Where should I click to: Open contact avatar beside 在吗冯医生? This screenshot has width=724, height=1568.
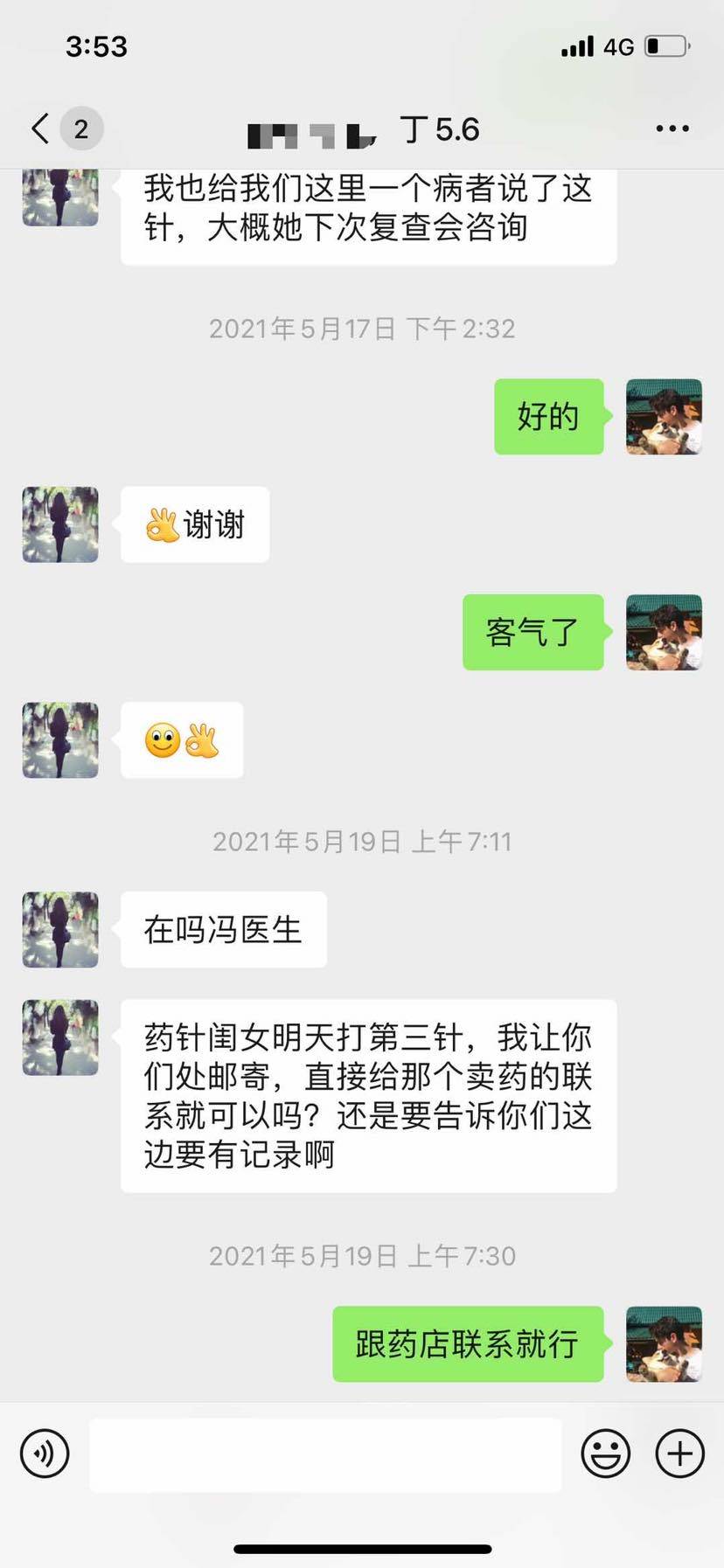(60, 929)
